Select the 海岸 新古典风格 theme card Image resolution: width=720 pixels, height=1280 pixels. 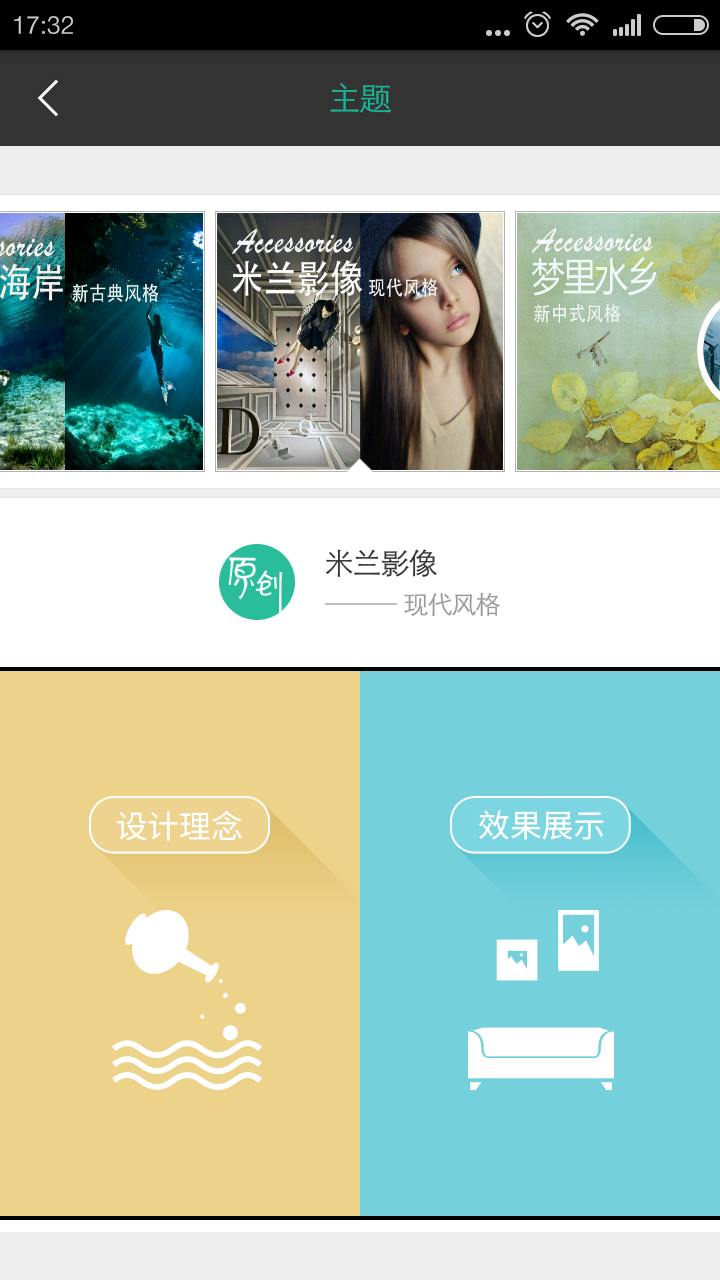(100, 342)
